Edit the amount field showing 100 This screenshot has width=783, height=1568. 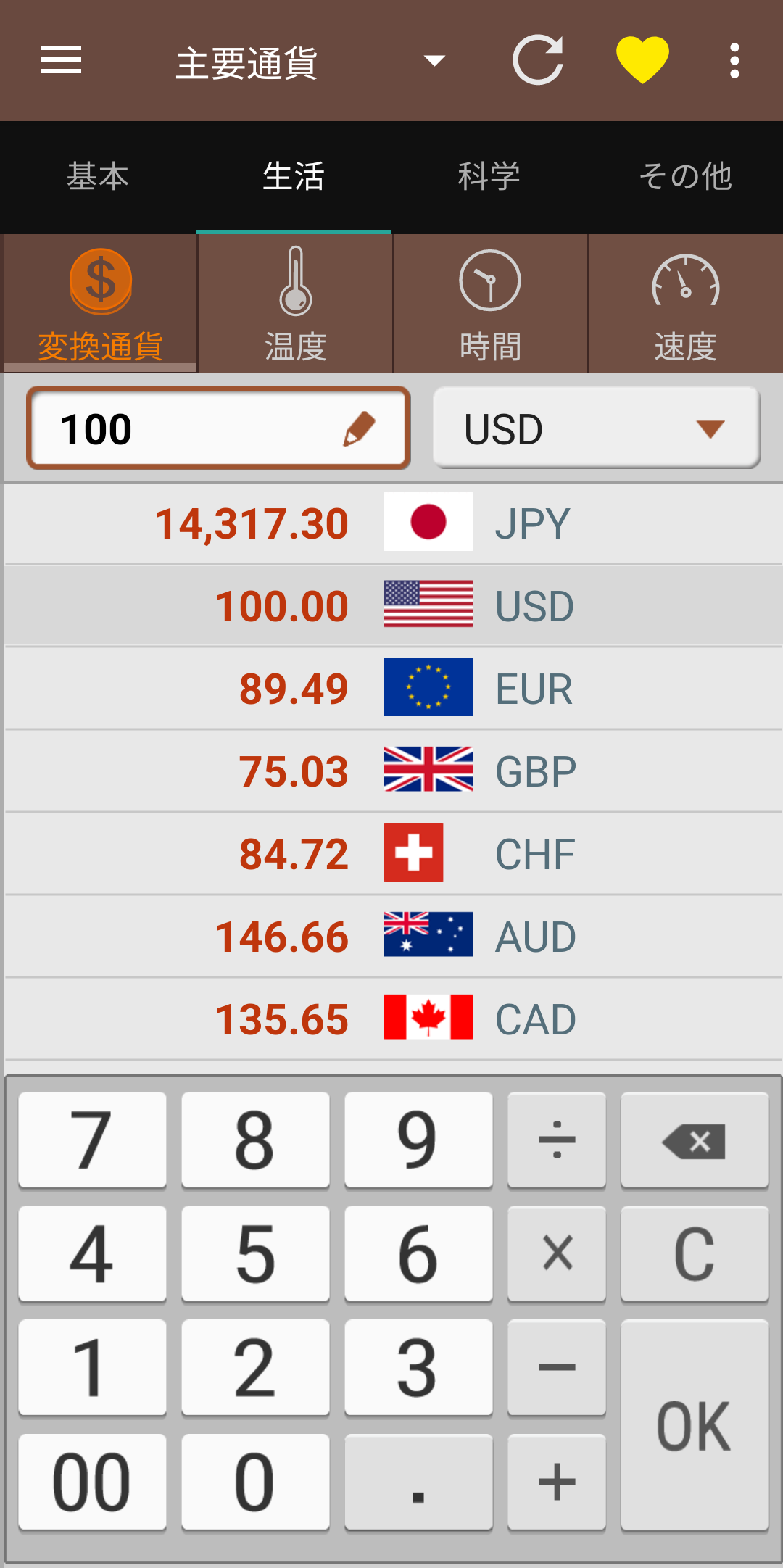tap(218, 428)
